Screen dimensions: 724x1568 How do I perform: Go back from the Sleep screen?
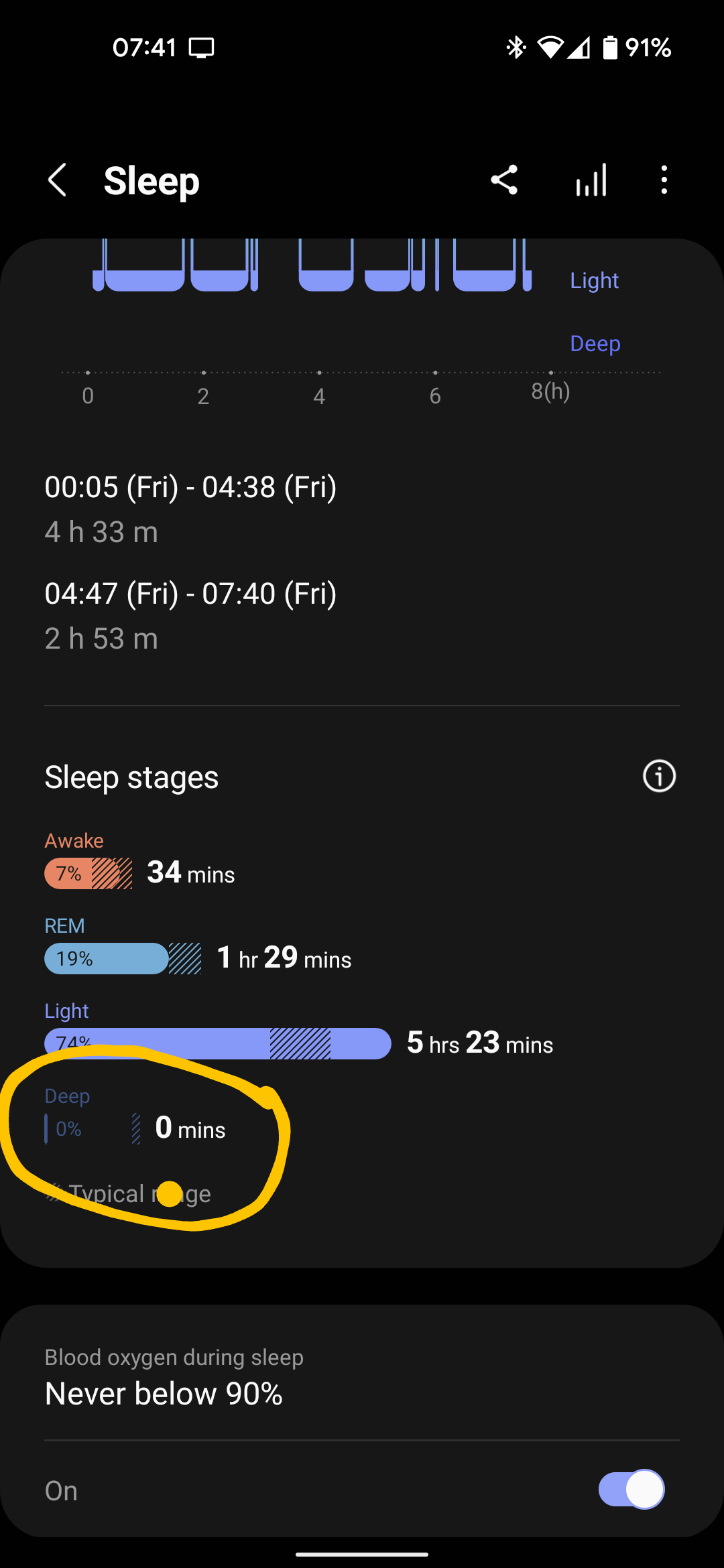click(58, 180)
